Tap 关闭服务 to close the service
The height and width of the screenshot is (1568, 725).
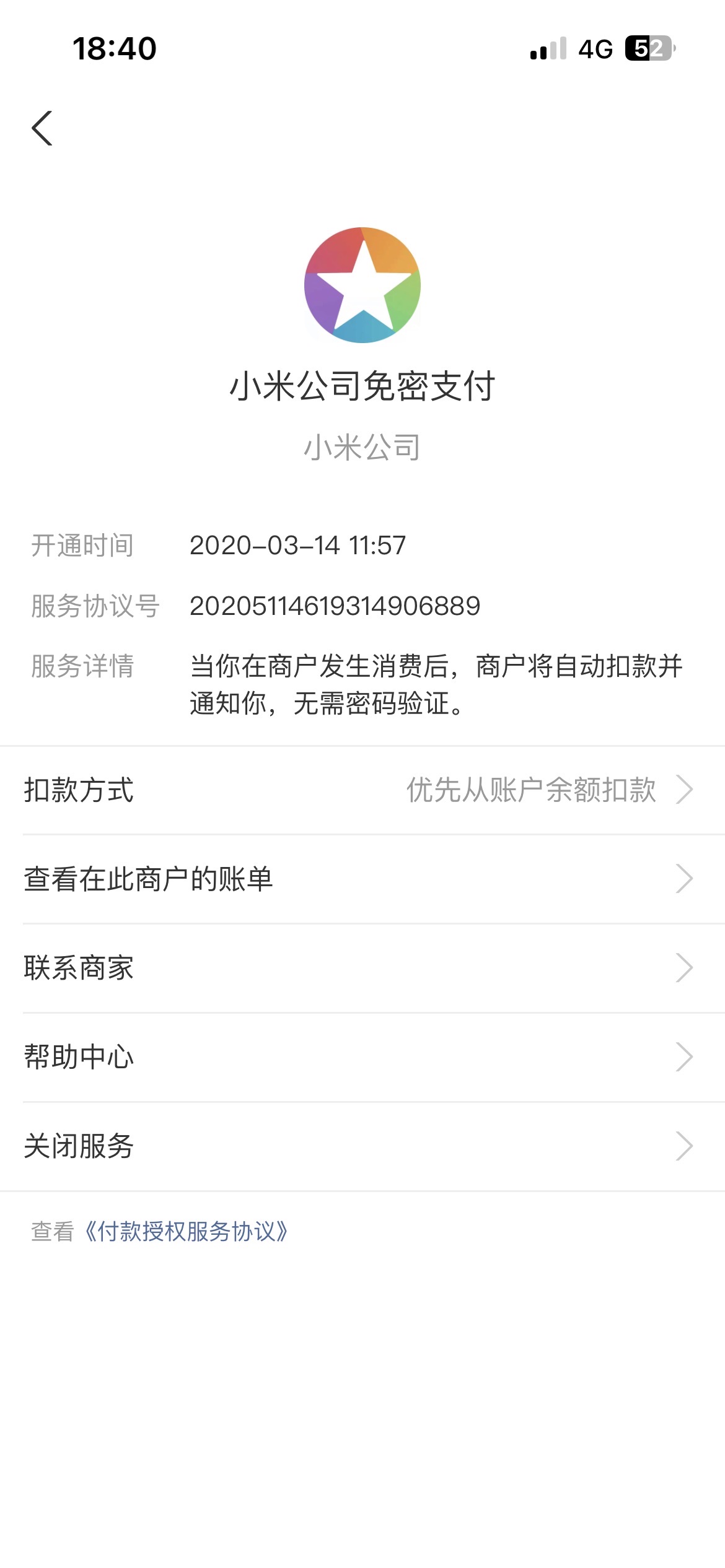tap(362, 1146)
